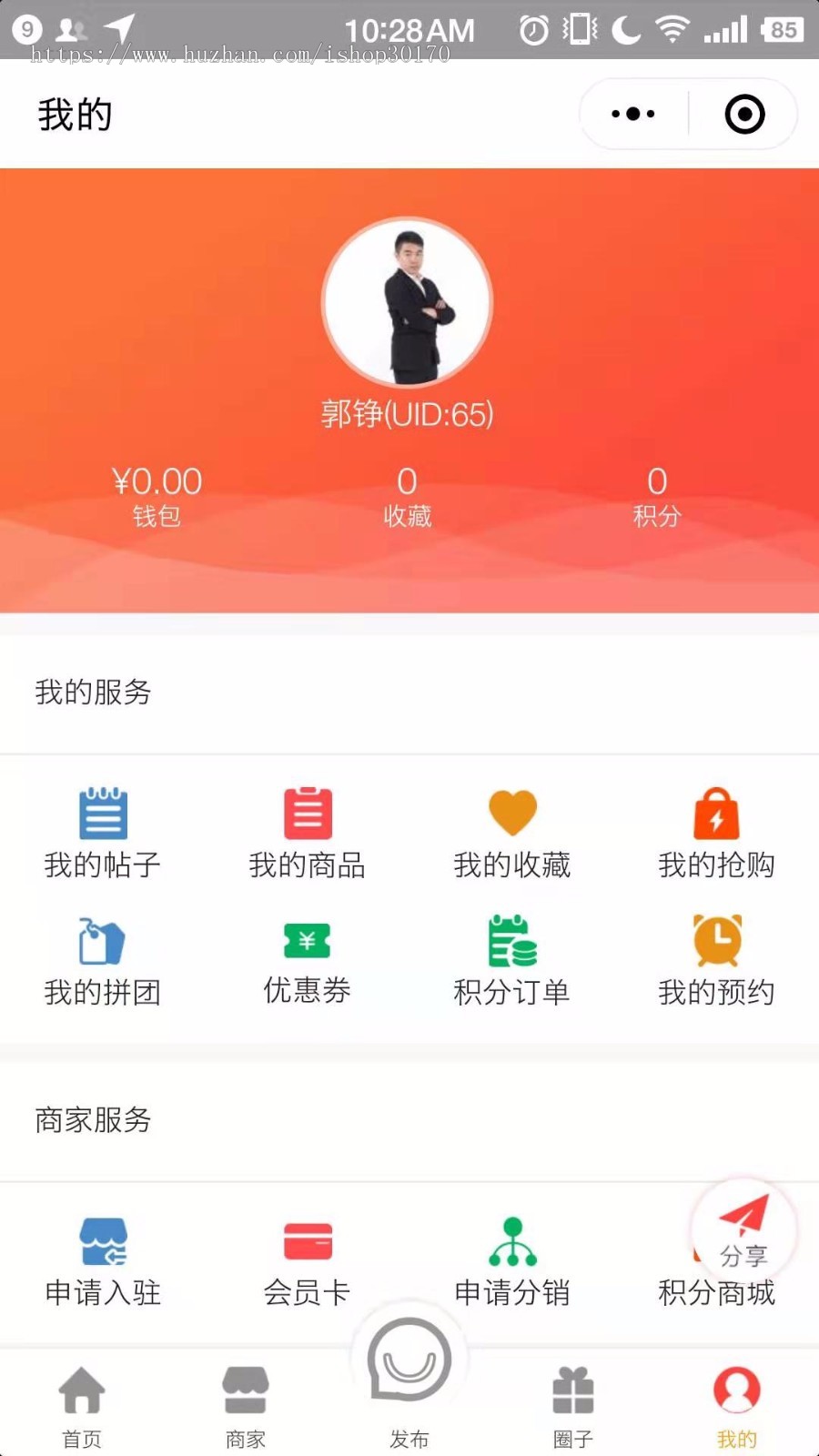Open 我的帖子 notebook icon
This screenshot has height=1456, width=819.
click(102, 813)
